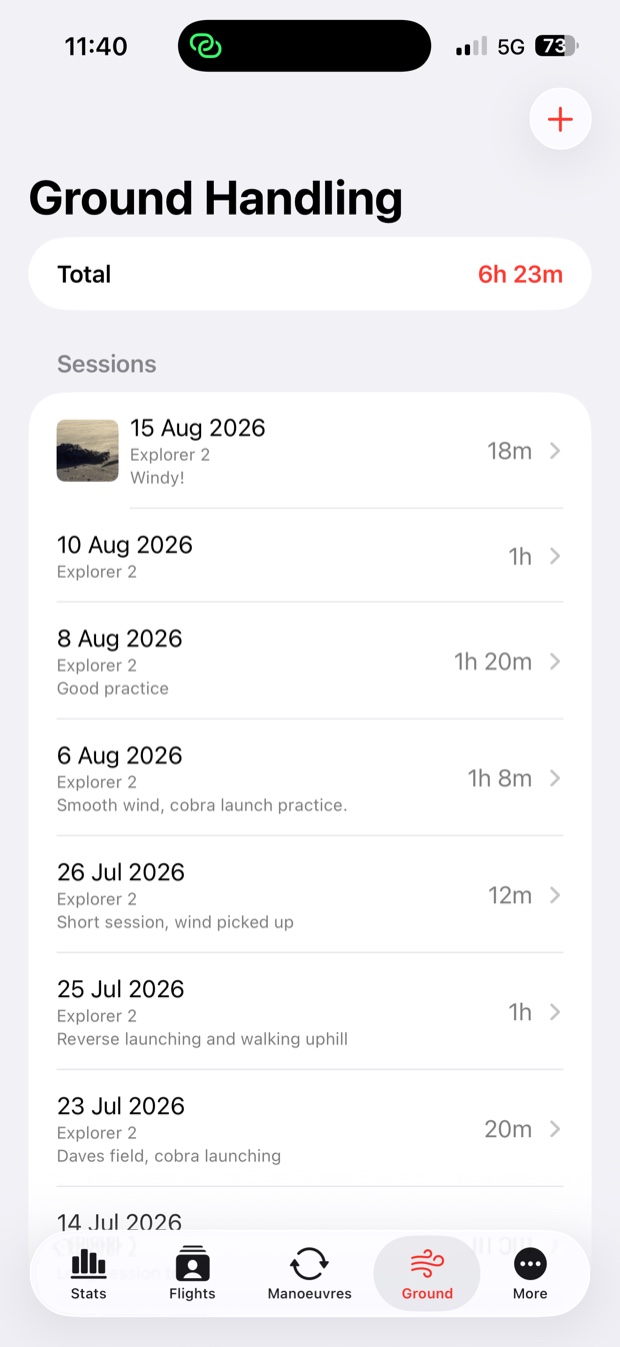The height and width of the screenshot is (1347, 620).
Task: Select the 26 Jul 2026 short session
Action: [310, 895]
